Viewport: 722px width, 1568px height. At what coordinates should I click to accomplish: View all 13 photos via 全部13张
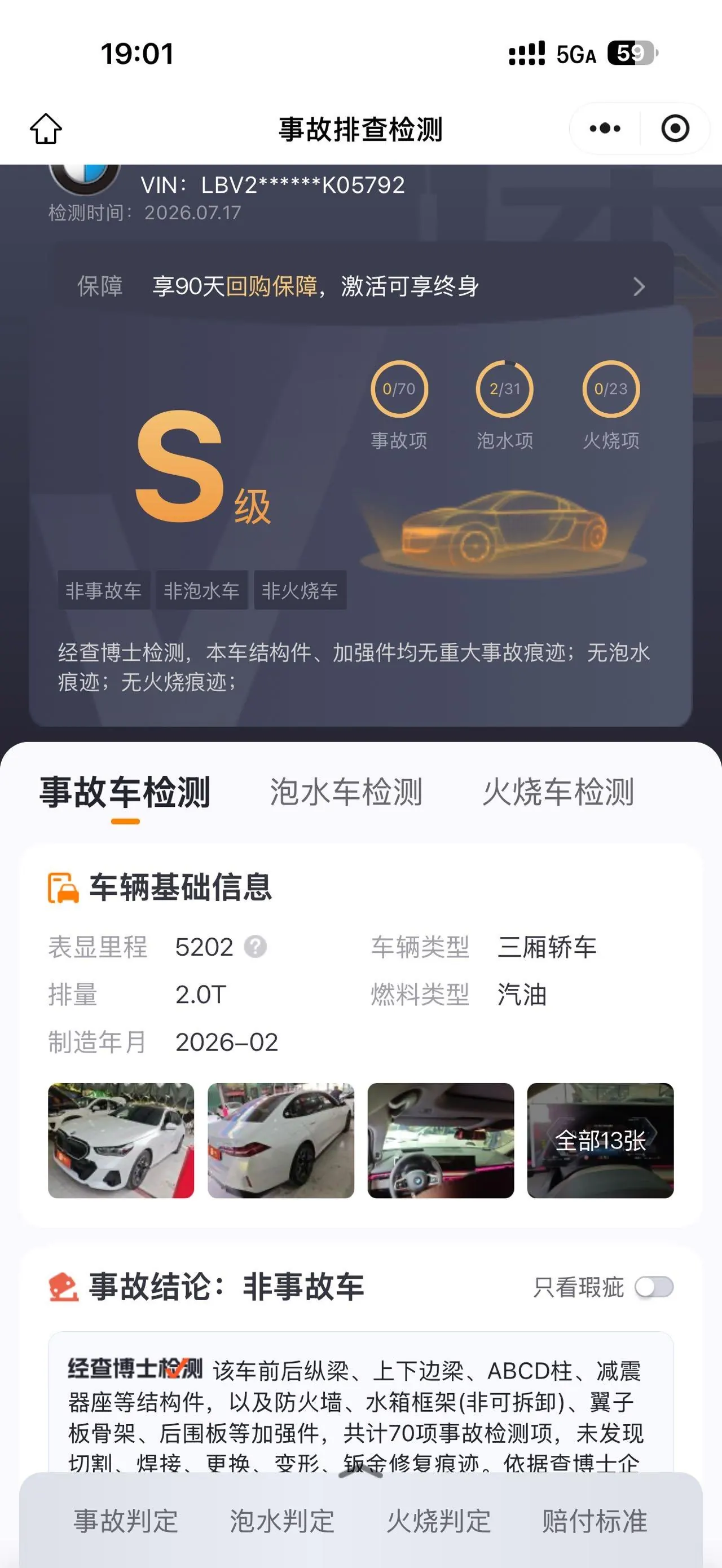coord(600,1140)
